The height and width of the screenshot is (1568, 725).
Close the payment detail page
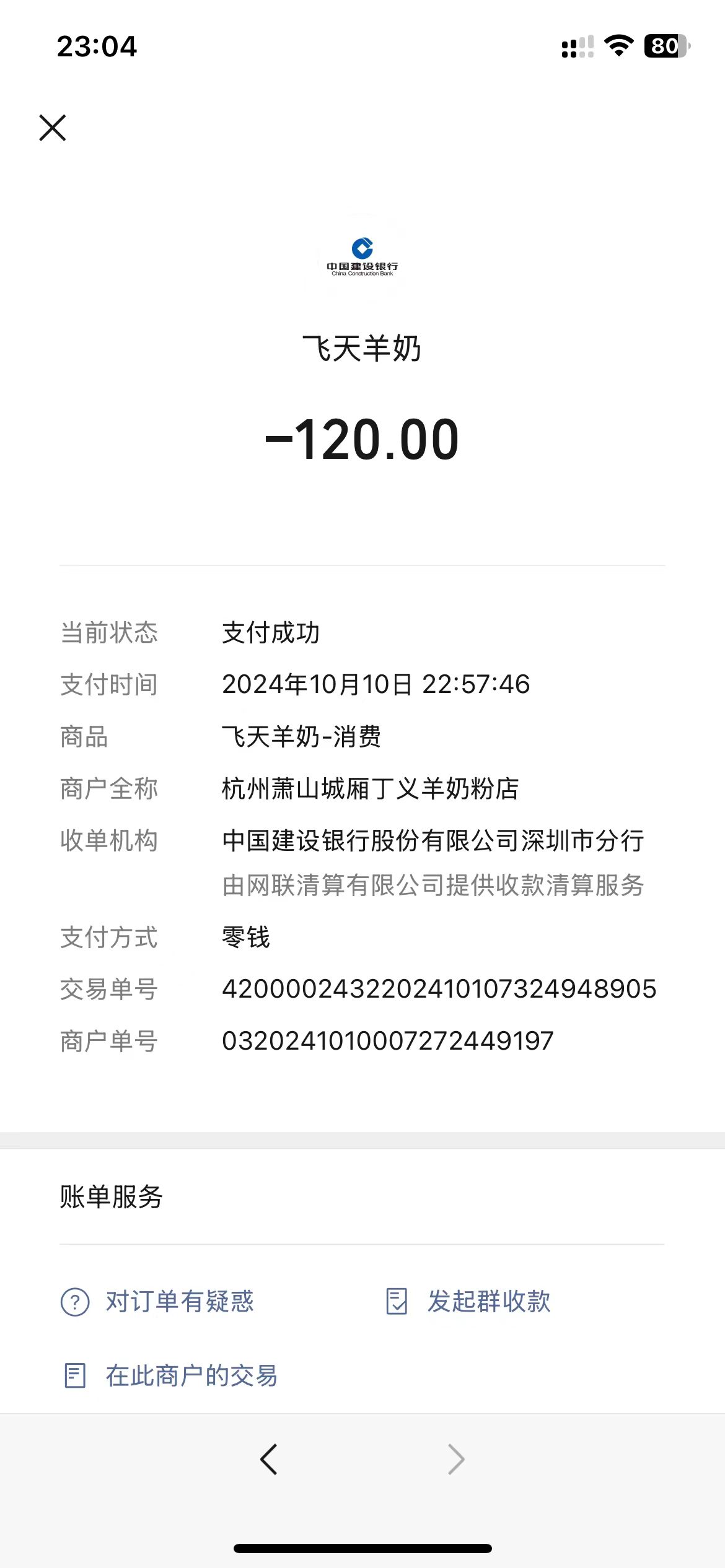pos(53,128)
